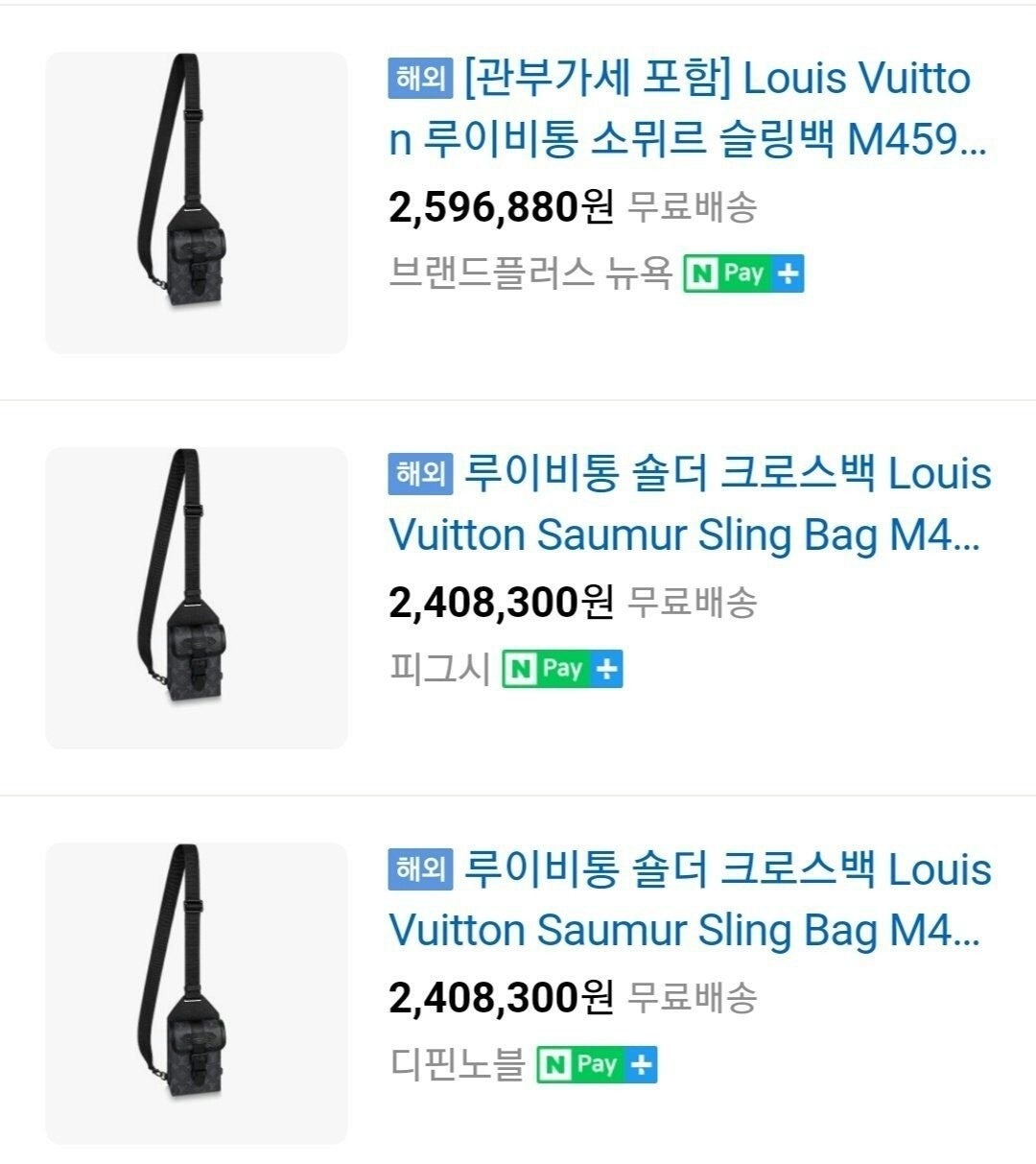Select the bag picture in 디핀노블 listing
Viewport: 1036px width, 1164px height.
click(196, 993)
